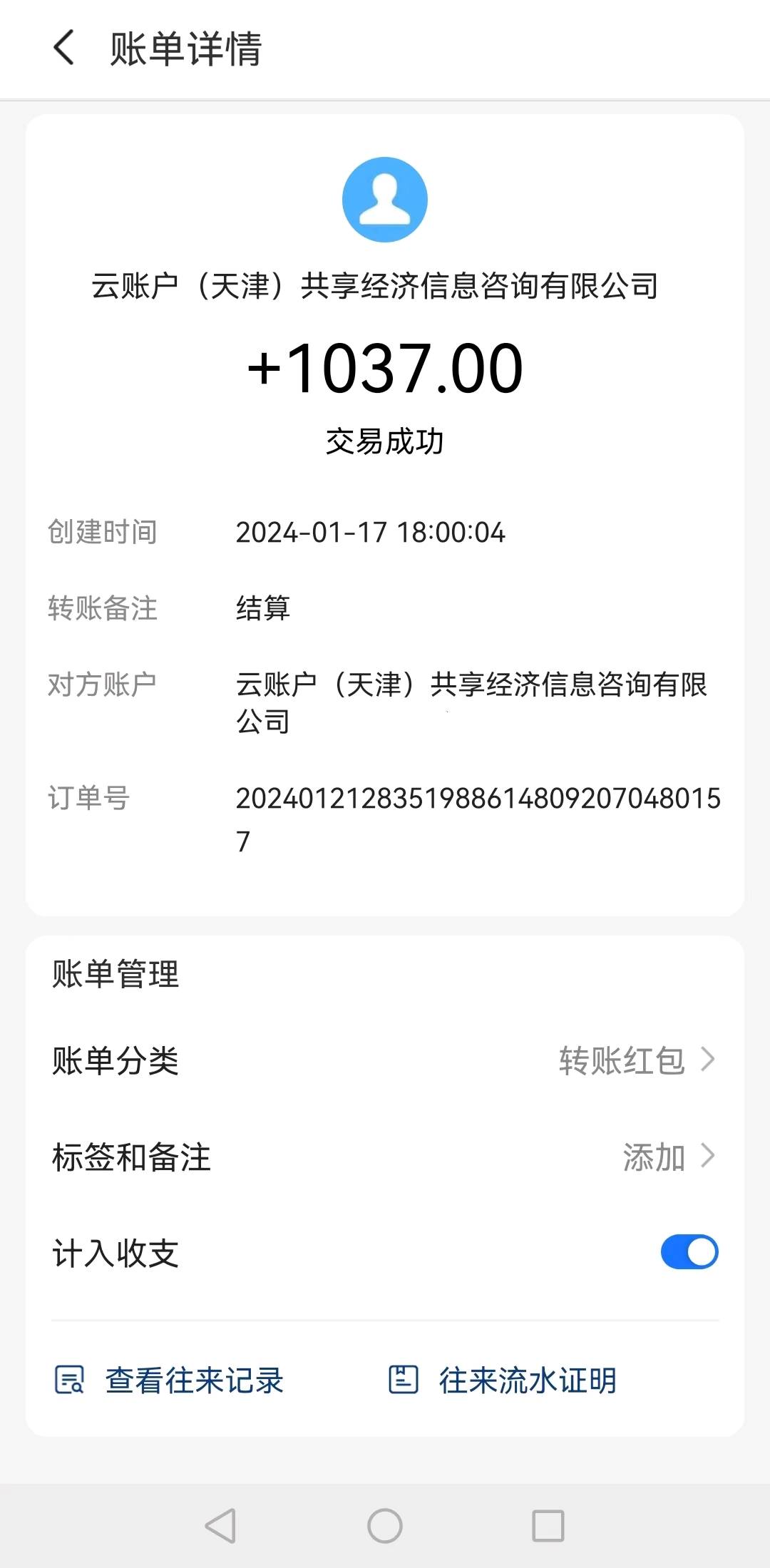770x1568 pixels.
Task: Open 查看往来记录
Action: (170, 1380)
